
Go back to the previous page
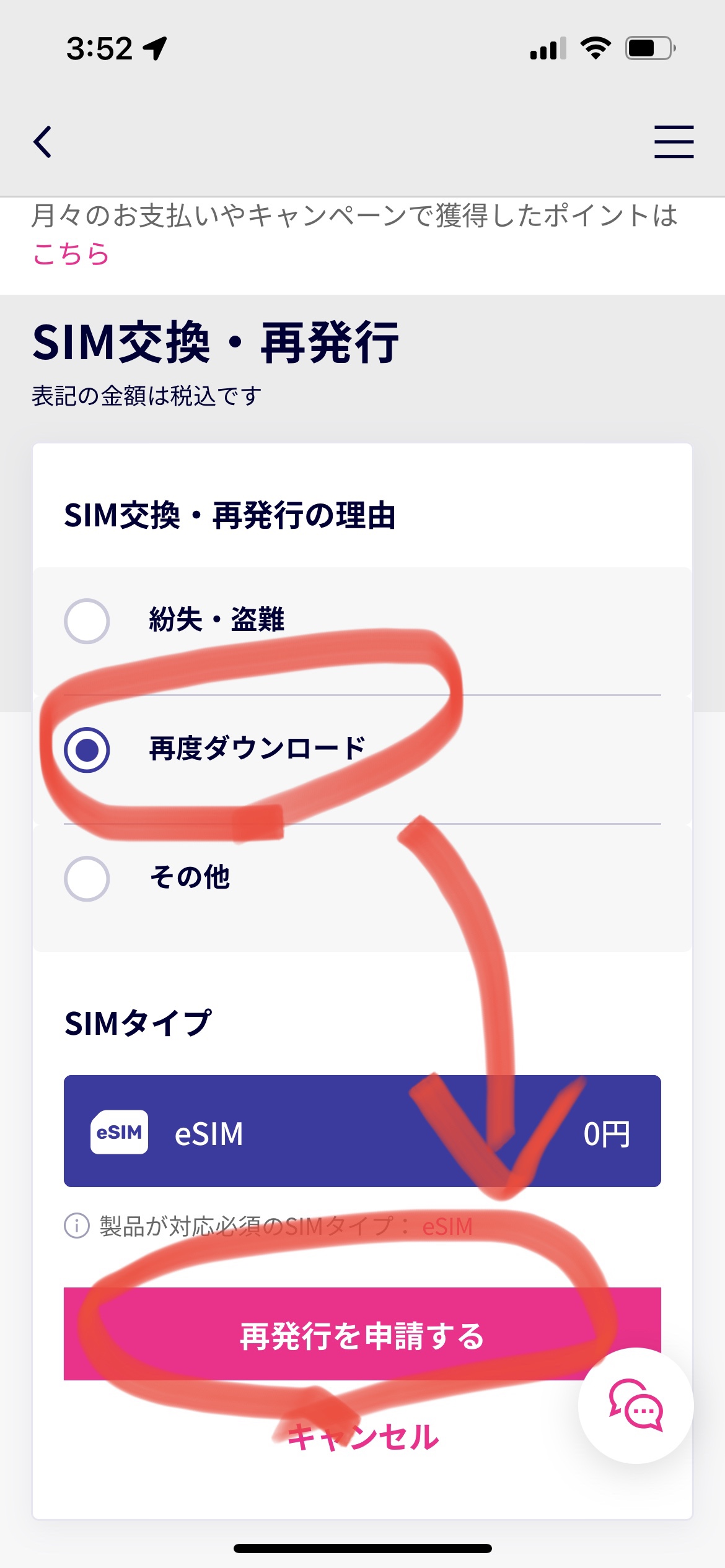click(43, 142)
